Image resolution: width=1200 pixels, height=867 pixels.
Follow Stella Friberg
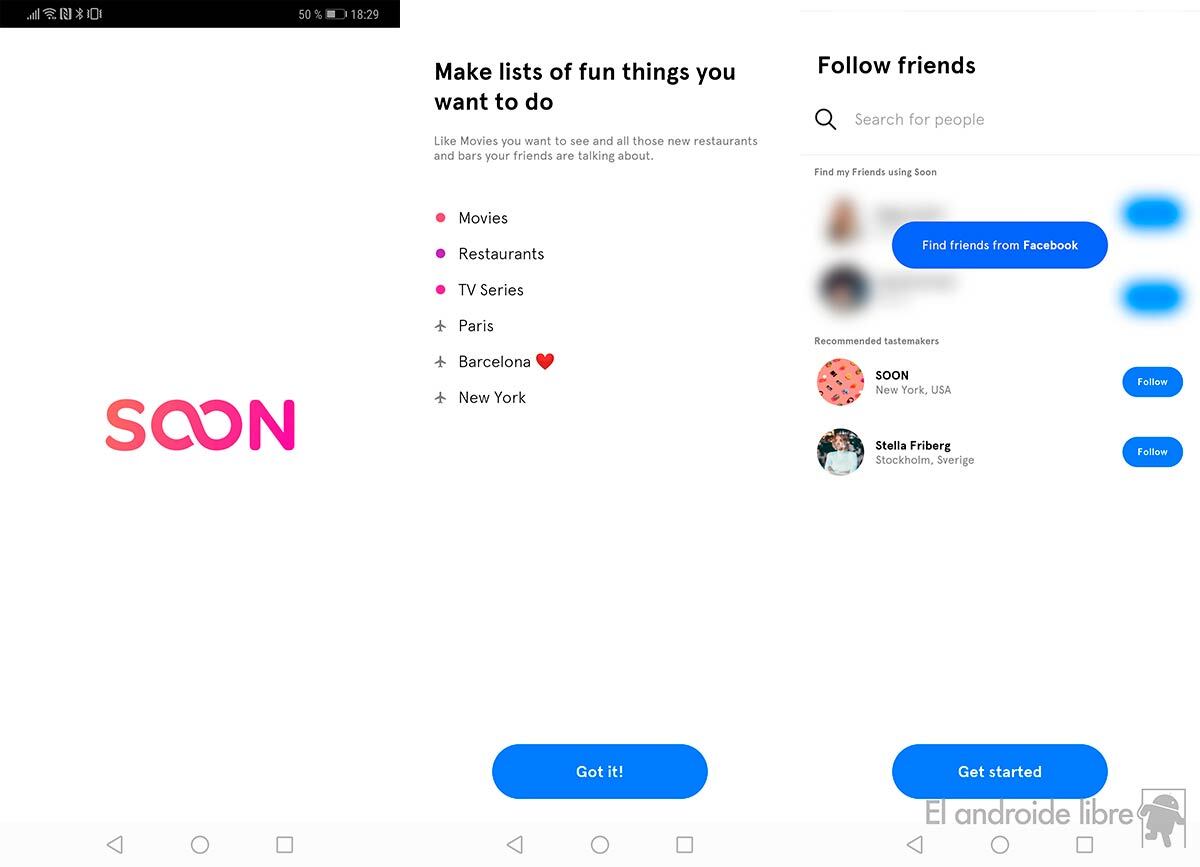tap(1152, 452)
